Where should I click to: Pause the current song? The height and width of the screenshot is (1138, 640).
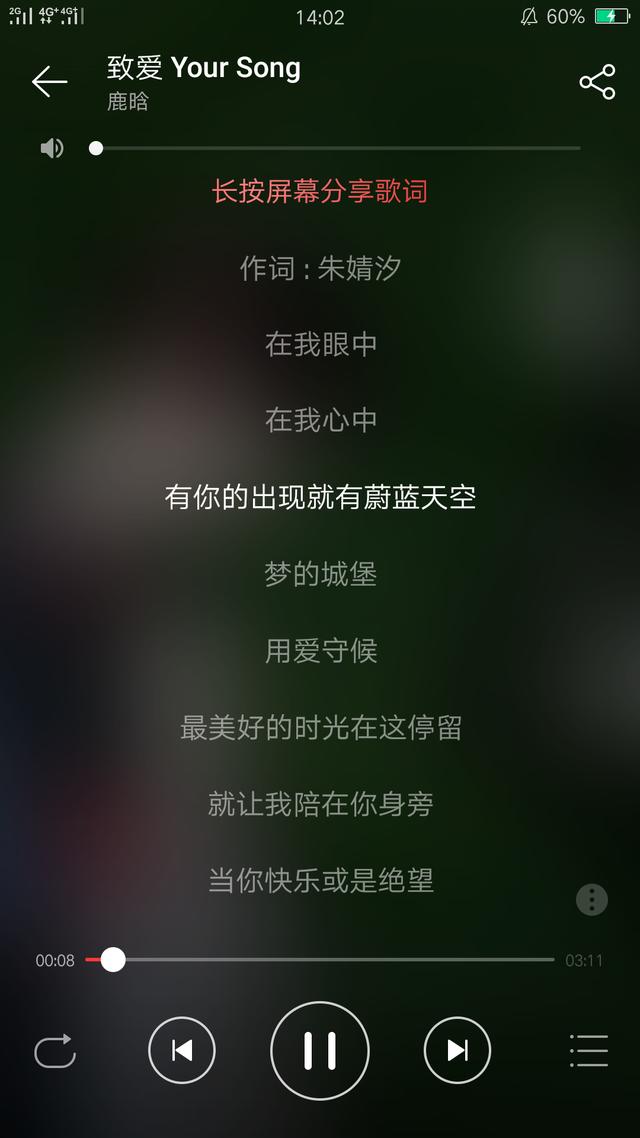pos(320,1050)
